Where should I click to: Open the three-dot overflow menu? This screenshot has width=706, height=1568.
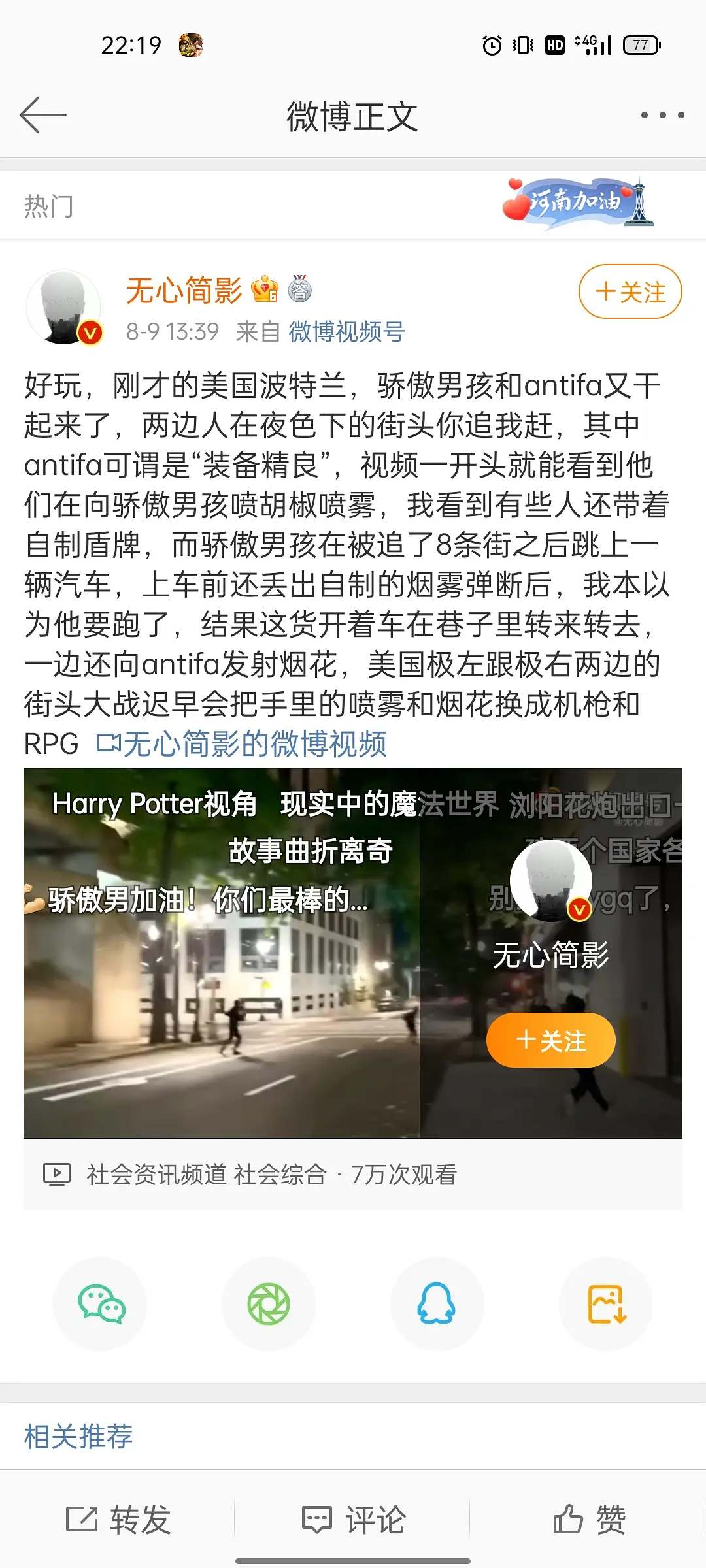[x=662, y=116]
